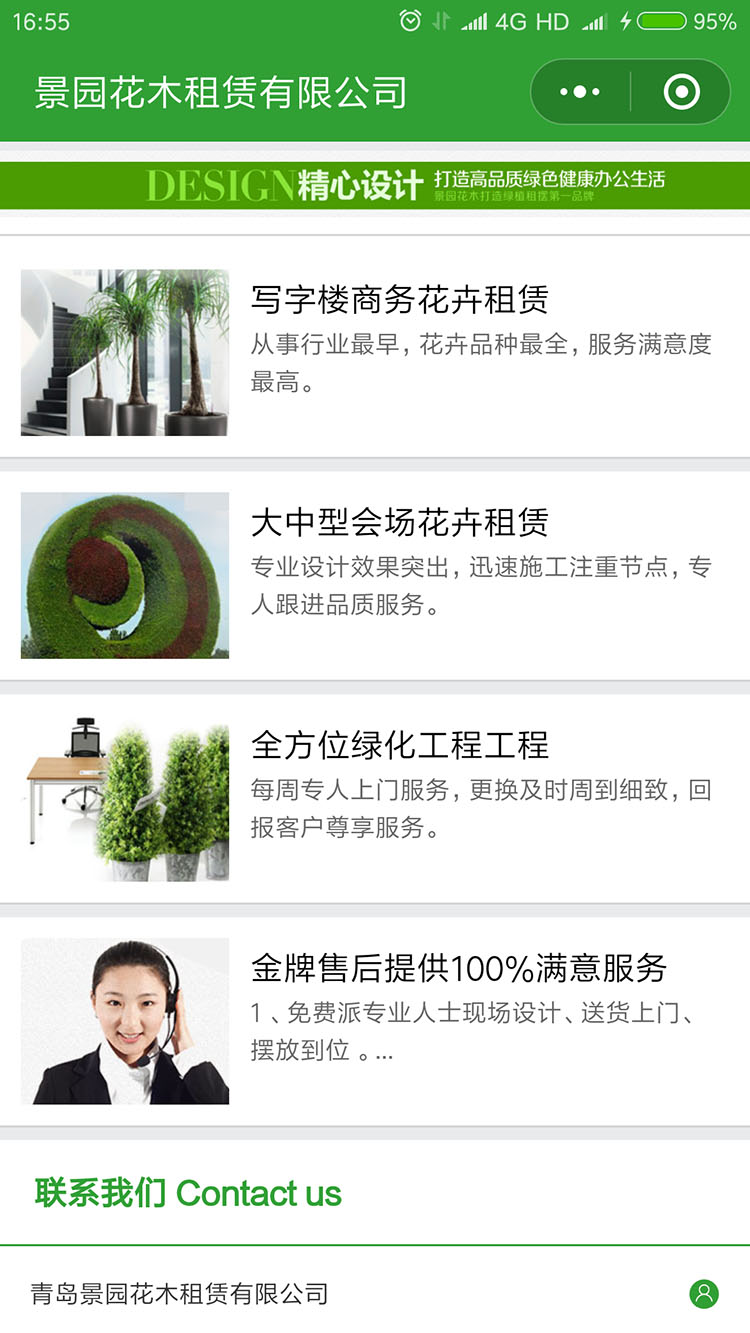This screenshot has width=750, height=1333.
Task: Select the 金牌售后提供100%满意服务 listing
Action: pos(462,967)
